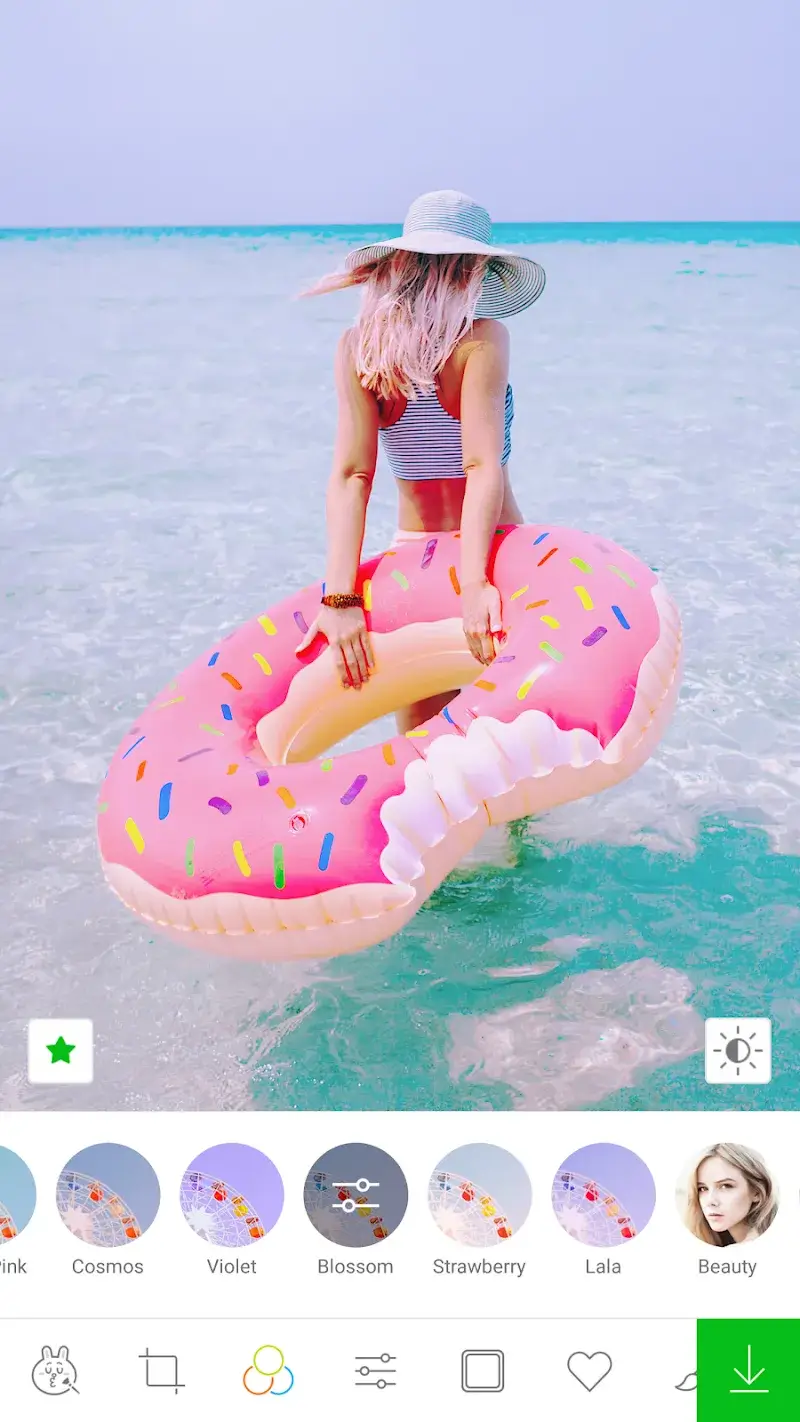The height and width of the screenshot is (1422, 800).
Task: Toggle the green star favorite on this filter
Action: 60,1052
